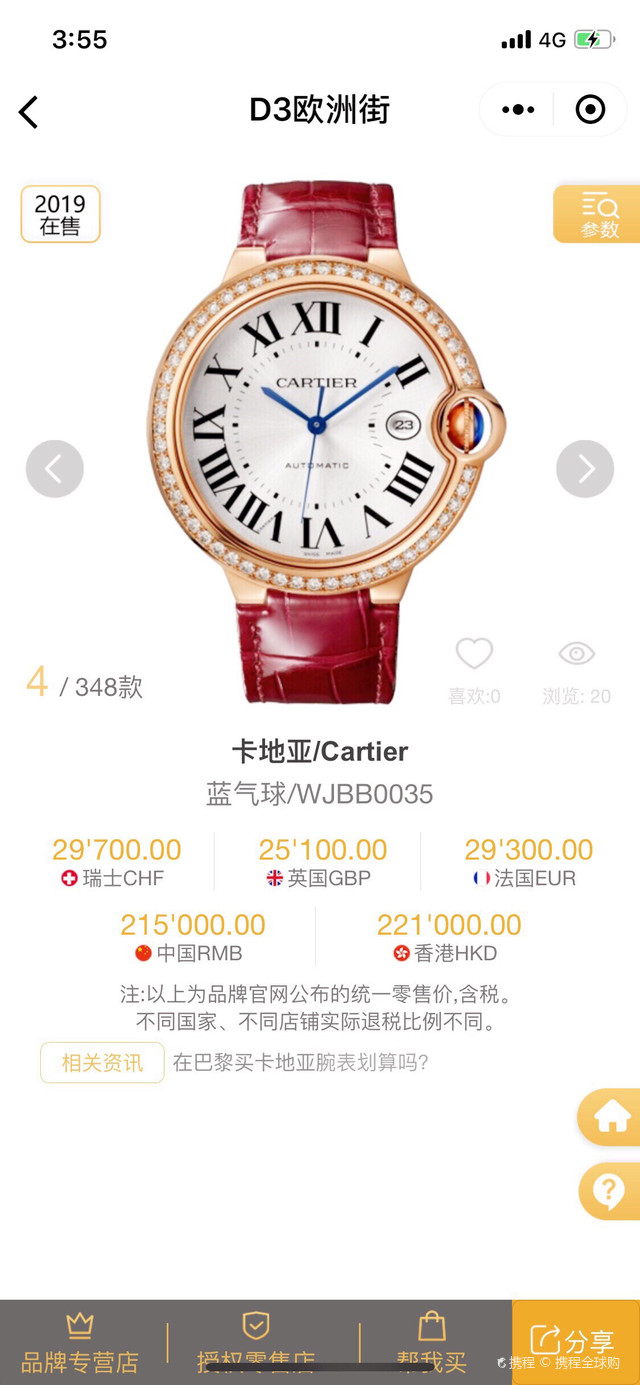Like this Cartier watch with the heart icon

(x=474, y=655)
